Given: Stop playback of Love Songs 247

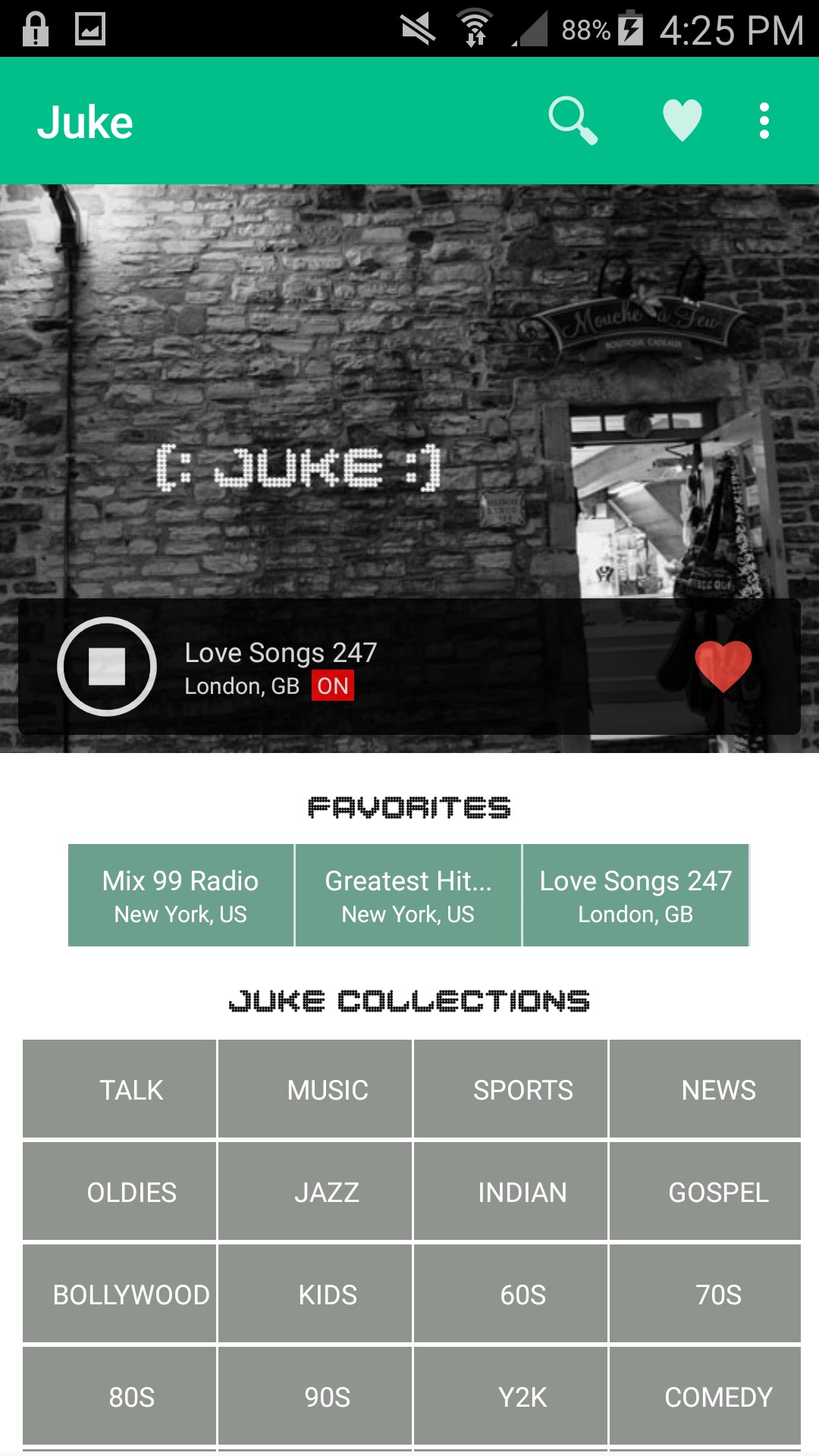Looking at the screenshot, I should pos(107,667).
